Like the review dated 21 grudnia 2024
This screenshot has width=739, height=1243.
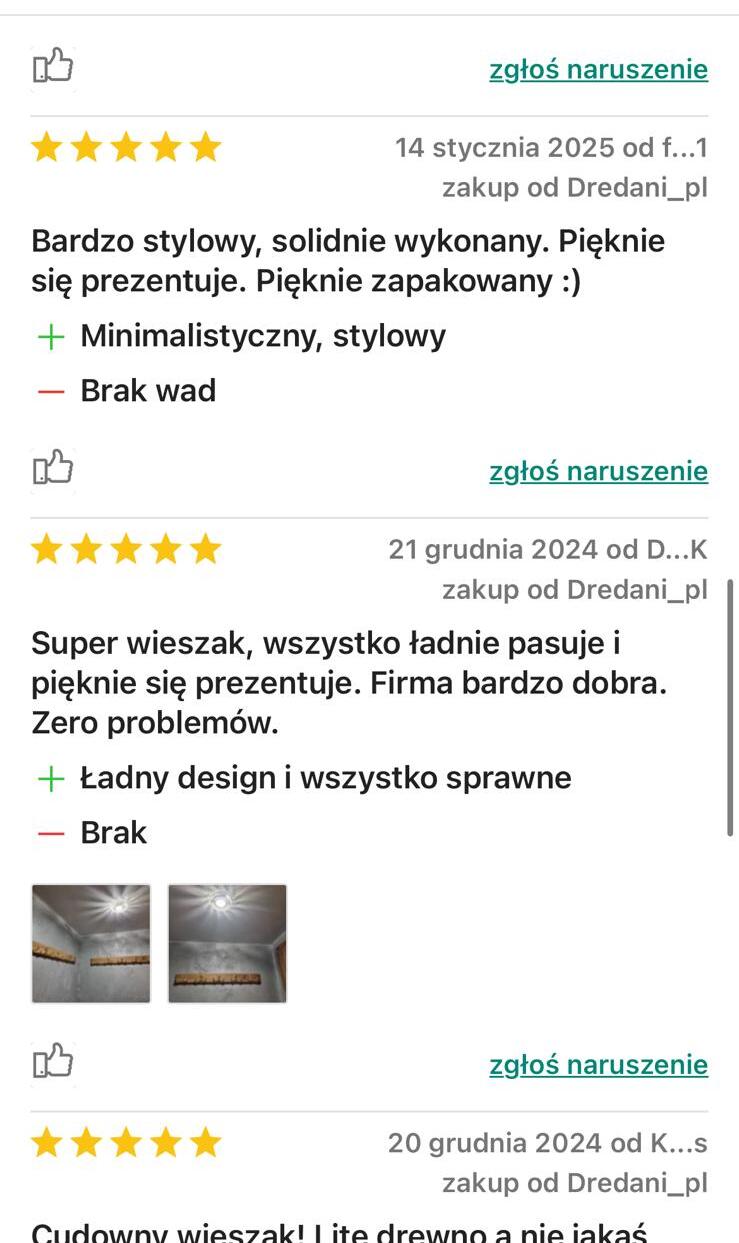pyautogui.click(x=53, y=1061)
